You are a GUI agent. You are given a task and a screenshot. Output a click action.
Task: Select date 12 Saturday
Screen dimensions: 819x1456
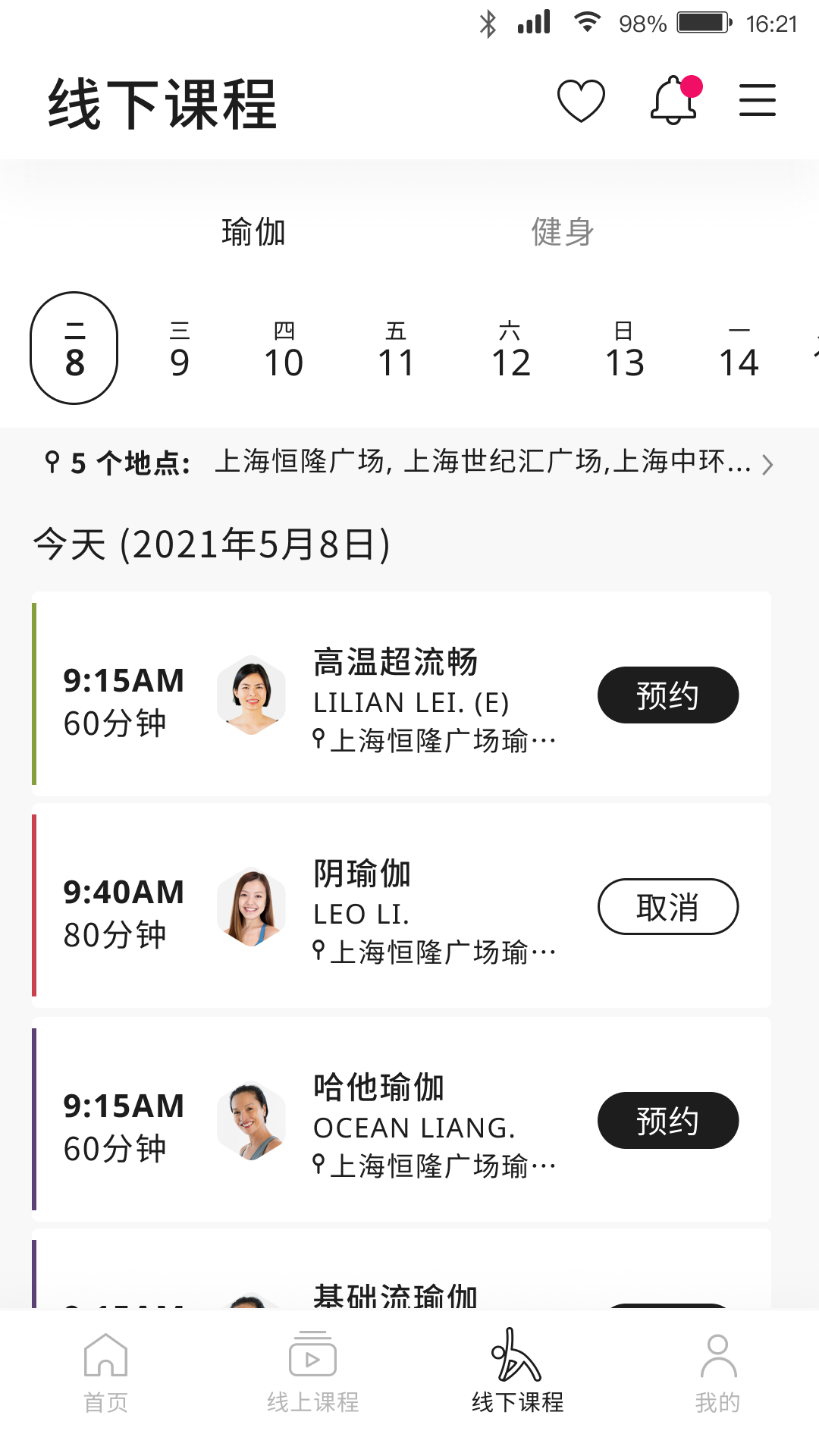[512, 349]
